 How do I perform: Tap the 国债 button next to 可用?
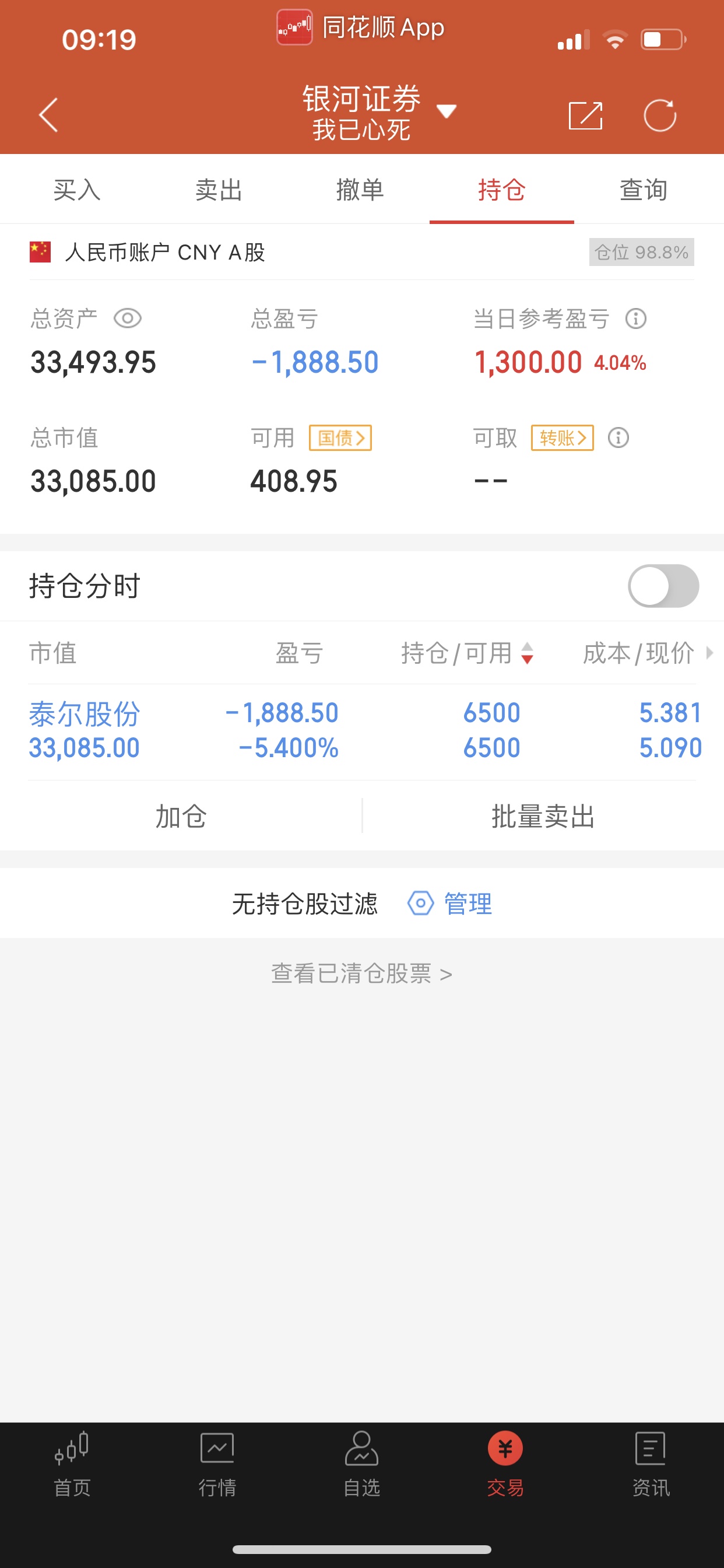[340, 437]
